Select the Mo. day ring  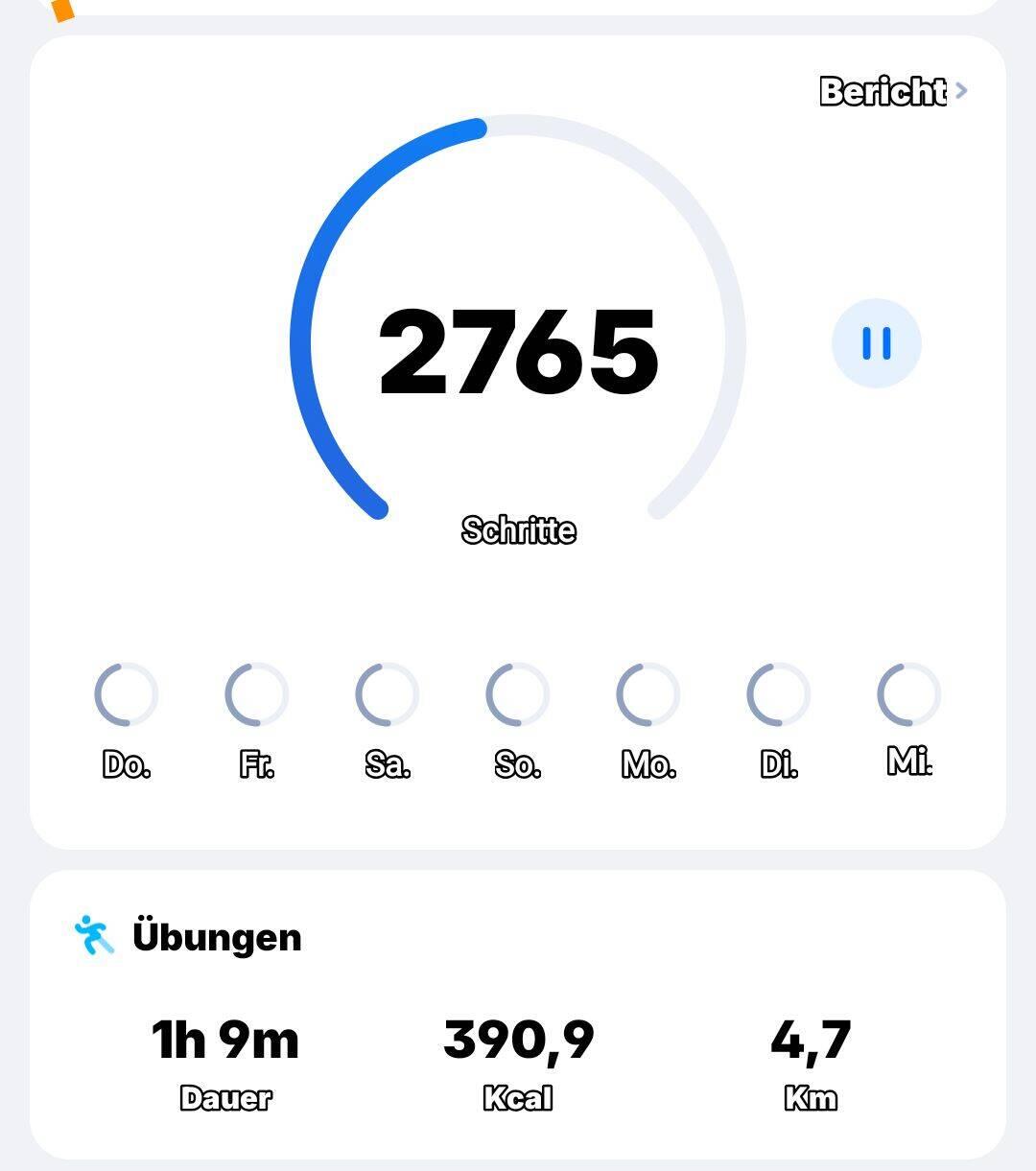(647, 694)
